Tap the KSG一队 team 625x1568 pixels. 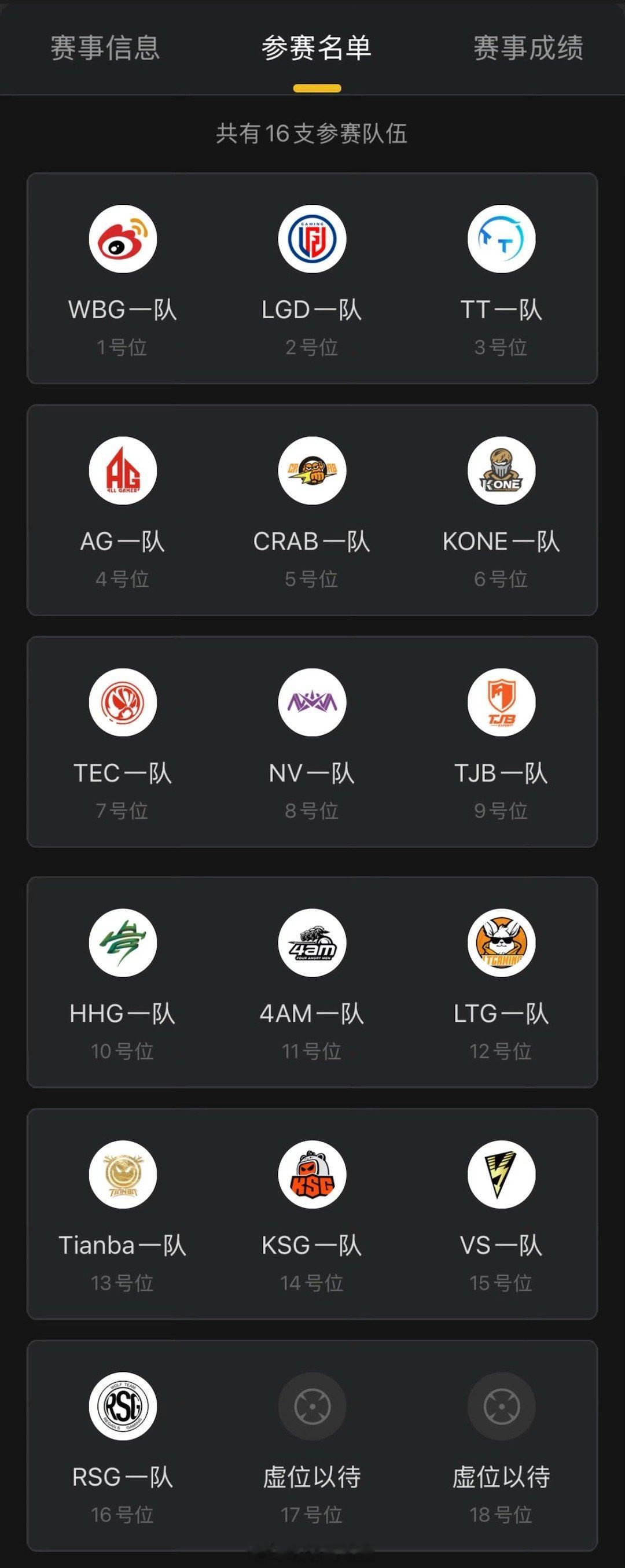pos(312,1174)
